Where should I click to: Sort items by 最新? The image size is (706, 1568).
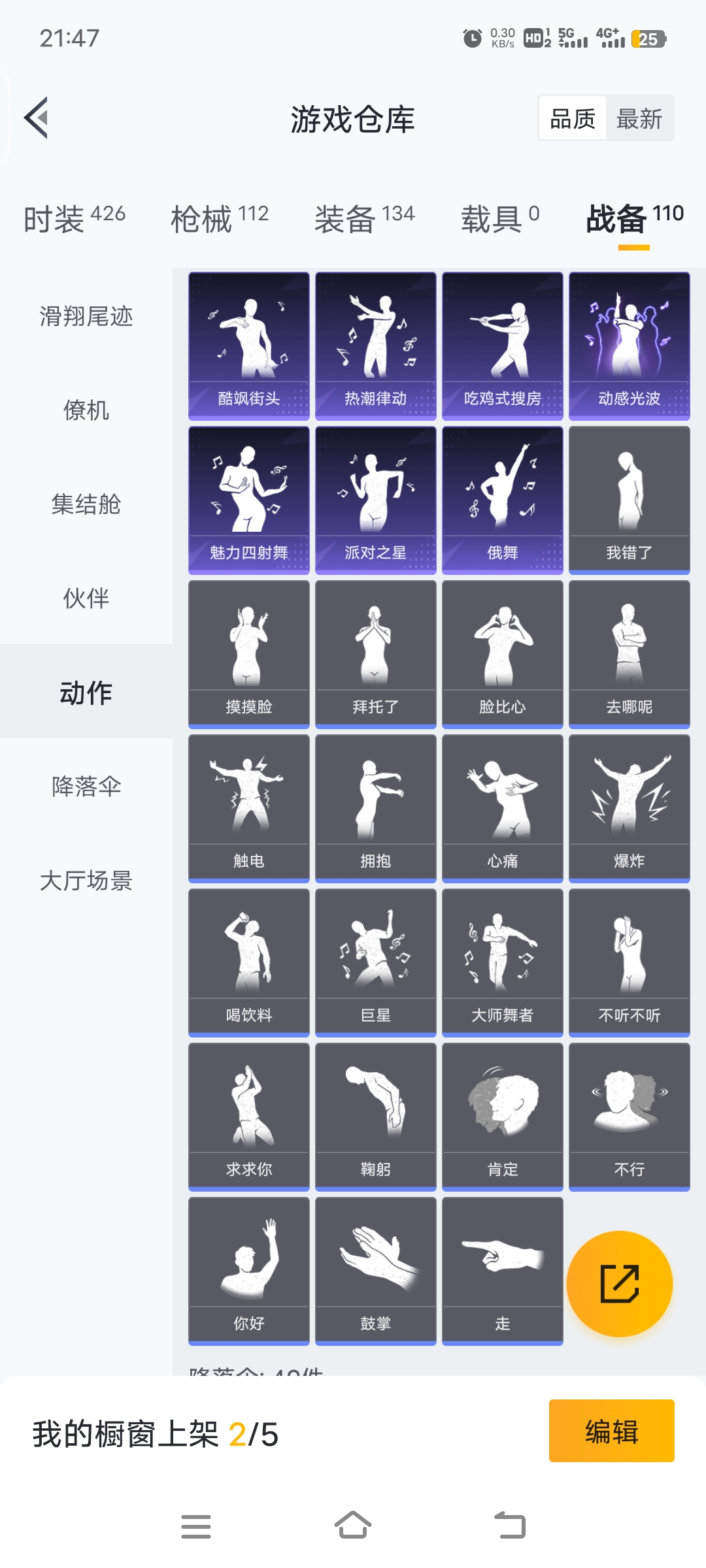639,119
